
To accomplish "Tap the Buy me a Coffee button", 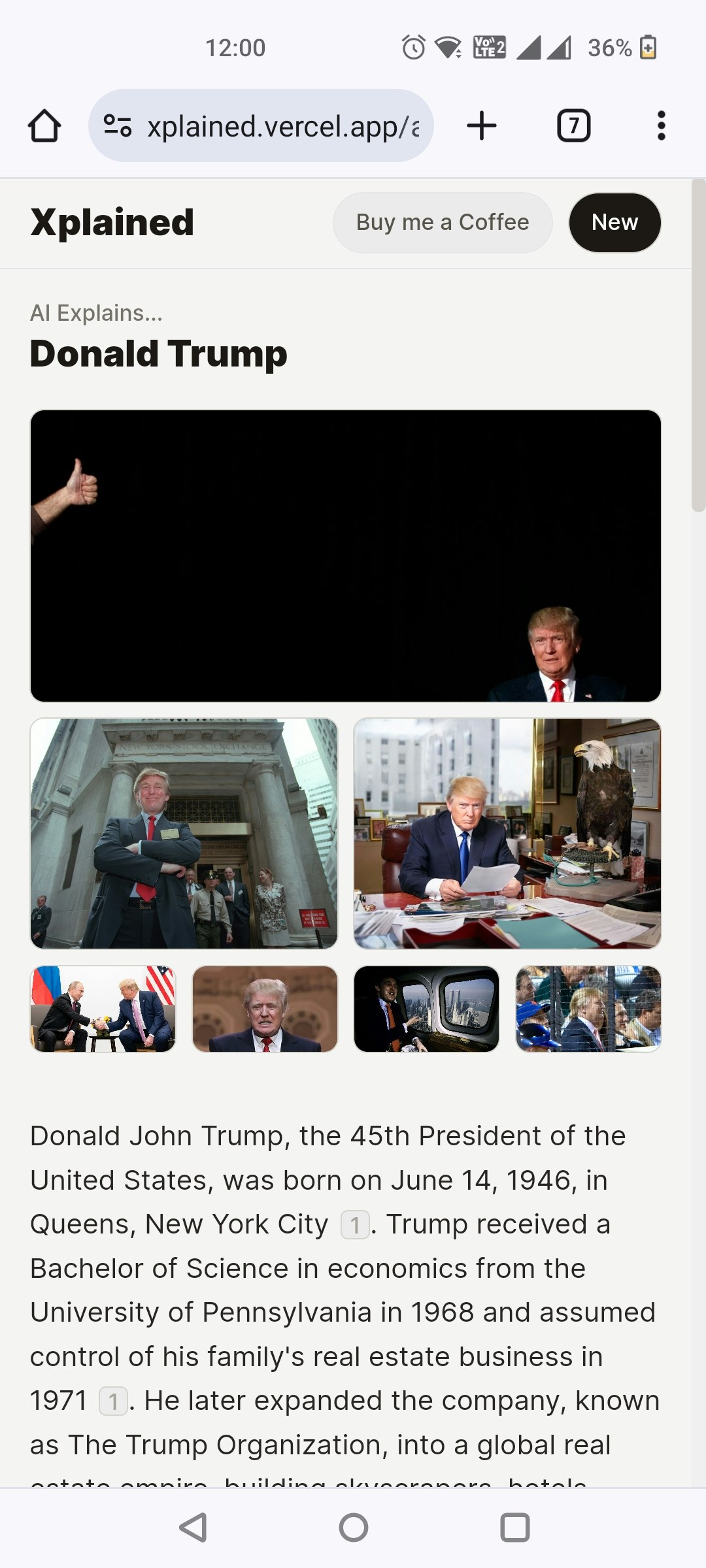I will point(443,223).
